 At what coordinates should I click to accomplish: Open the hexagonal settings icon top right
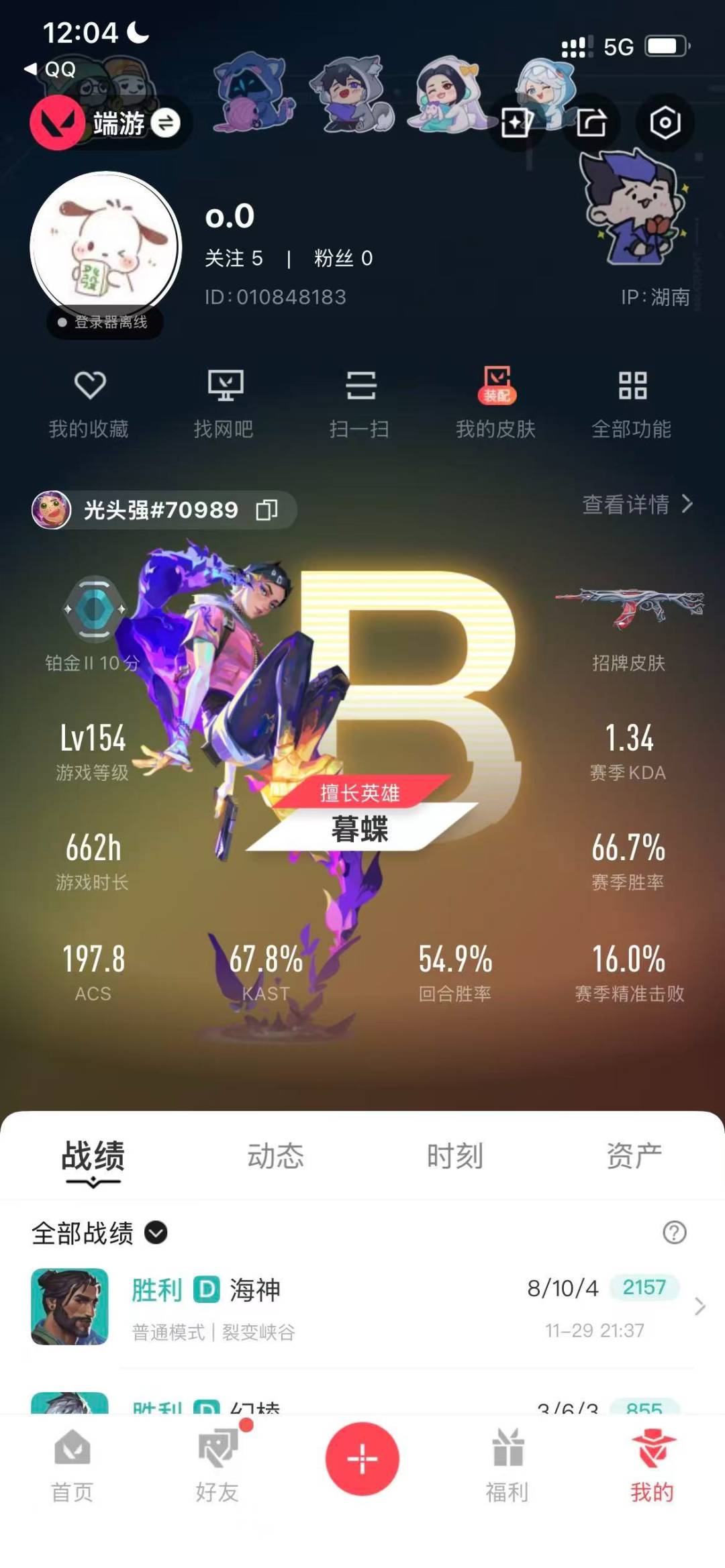[x=665, y=121]
